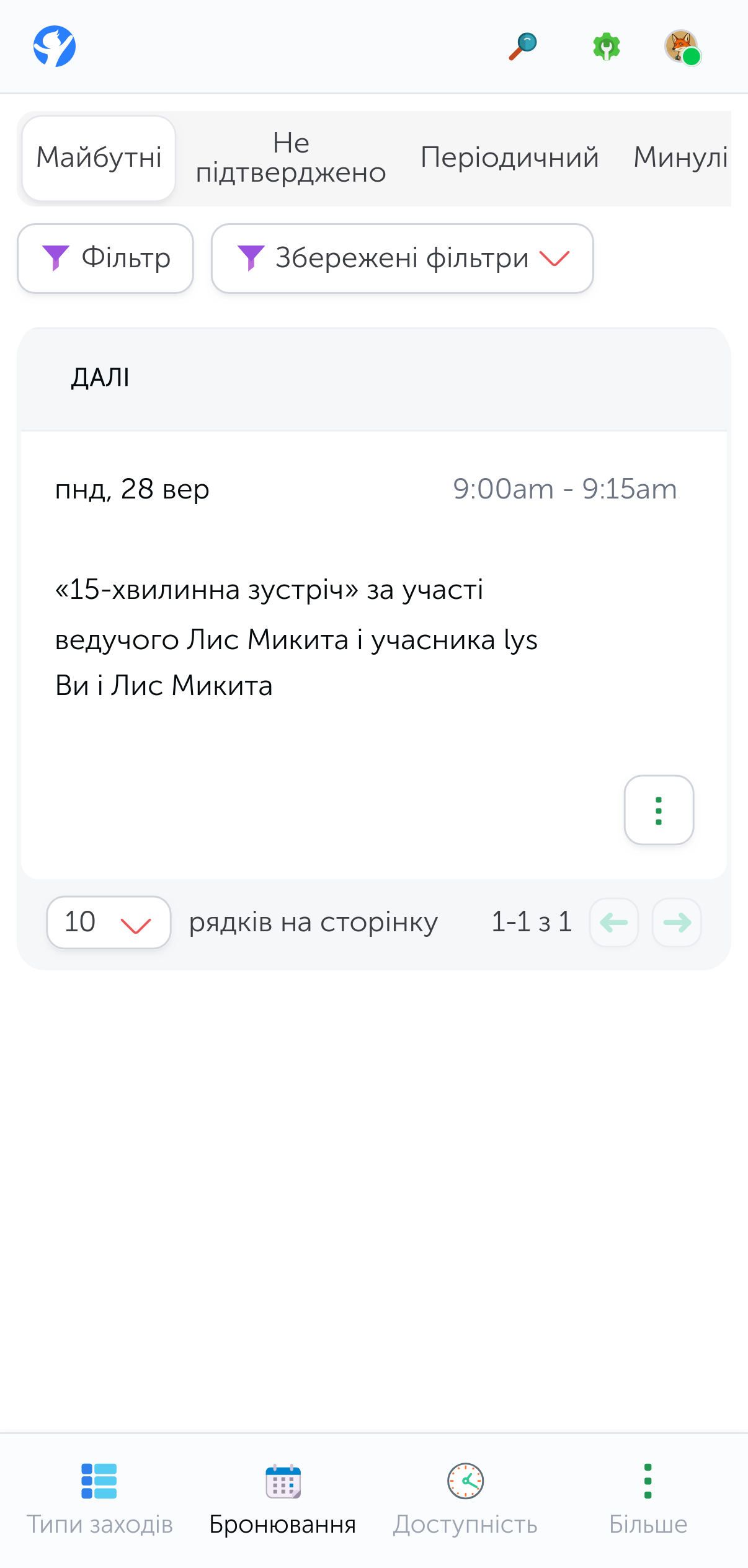The width and height of the screenshot is (748, 1568).
Task: Show the Минулі bookings tab
Action: coord(680,157)
